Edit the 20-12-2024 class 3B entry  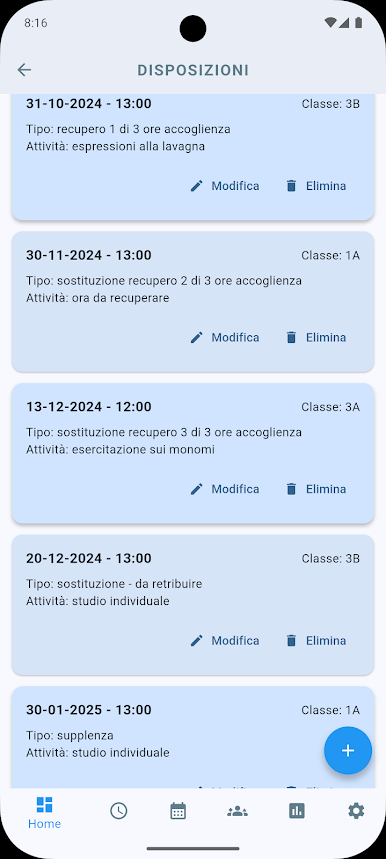(224, 640)
